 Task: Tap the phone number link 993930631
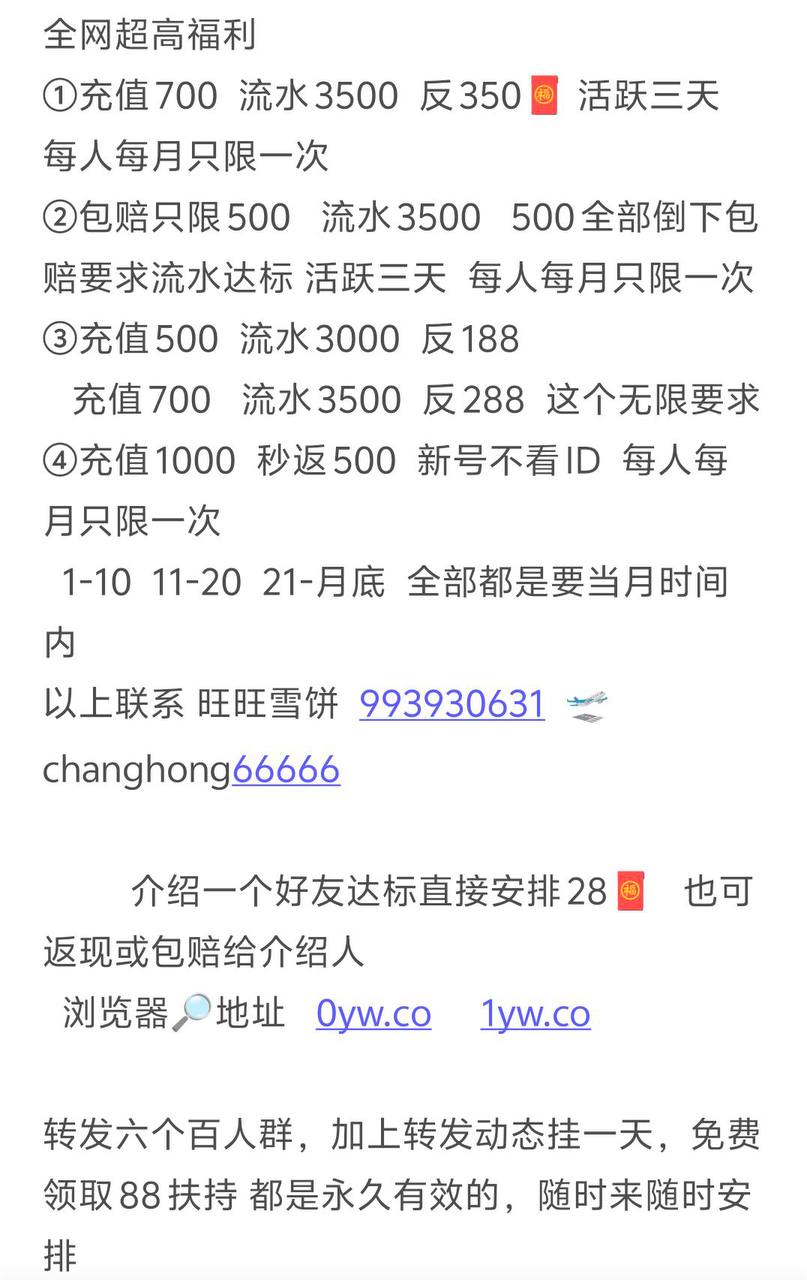[452, 704]
